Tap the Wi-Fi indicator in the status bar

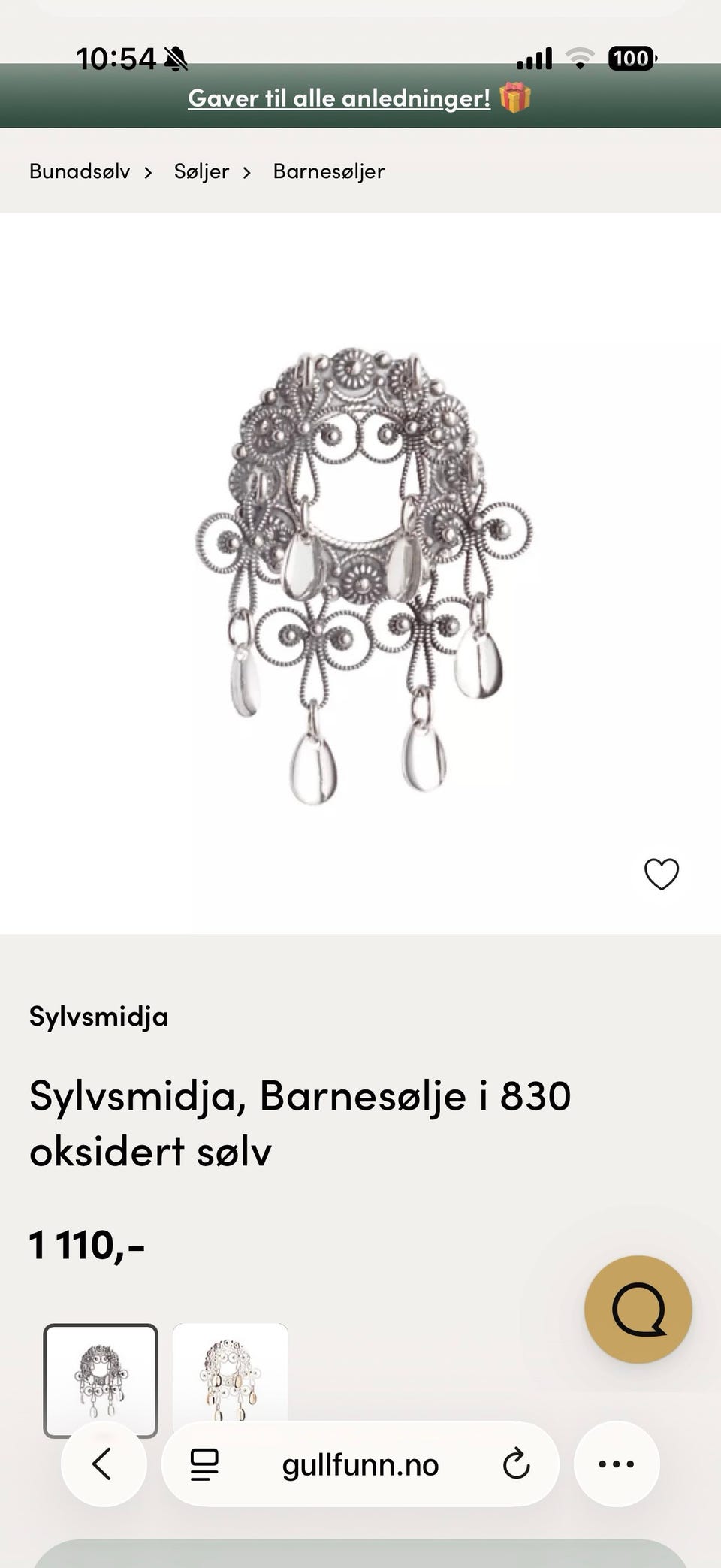(x=580, y=57)
